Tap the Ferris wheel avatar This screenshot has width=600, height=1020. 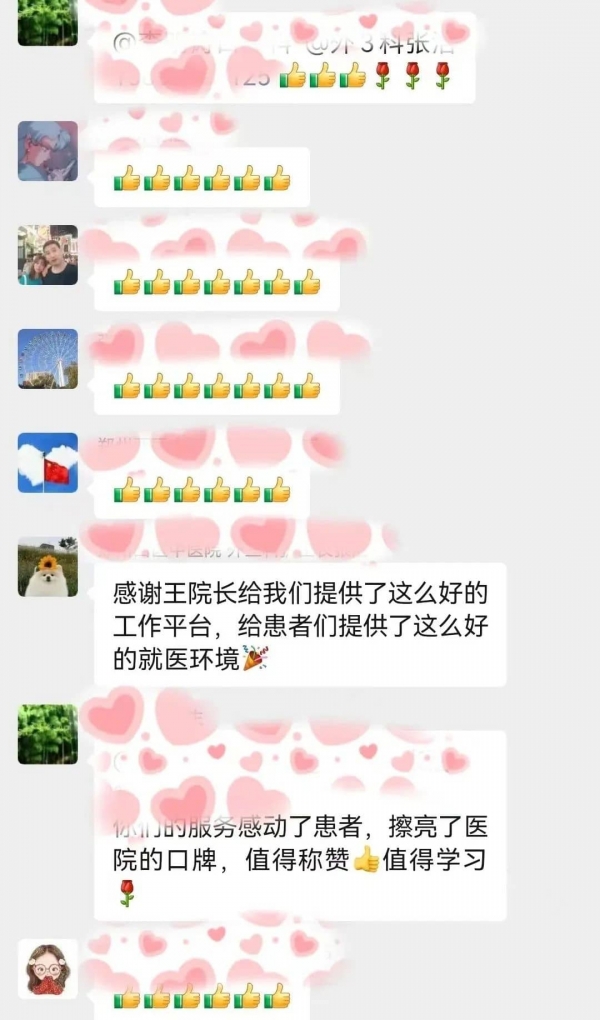(47, 359)
